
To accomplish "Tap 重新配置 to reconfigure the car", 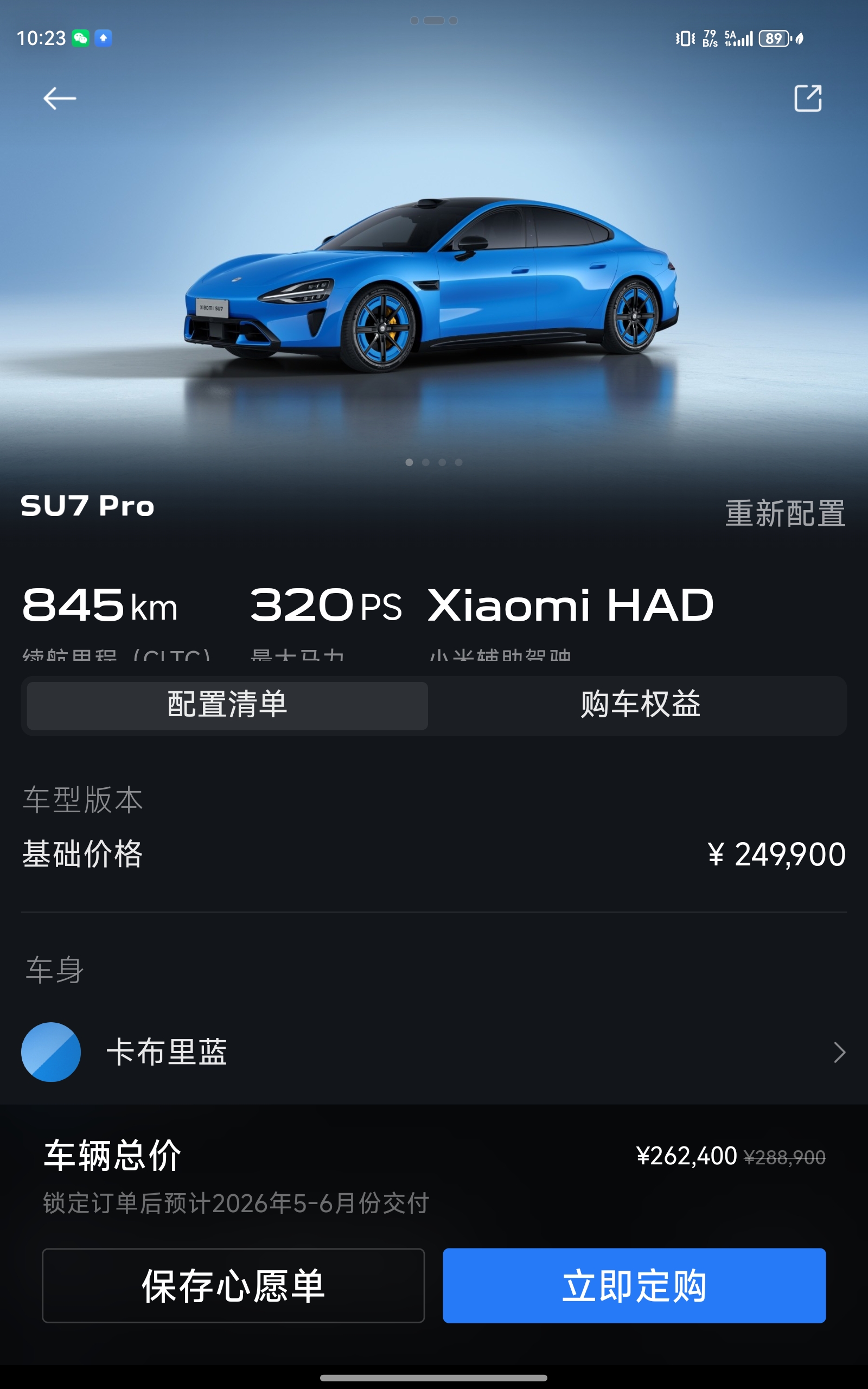I will coord(785,513).
